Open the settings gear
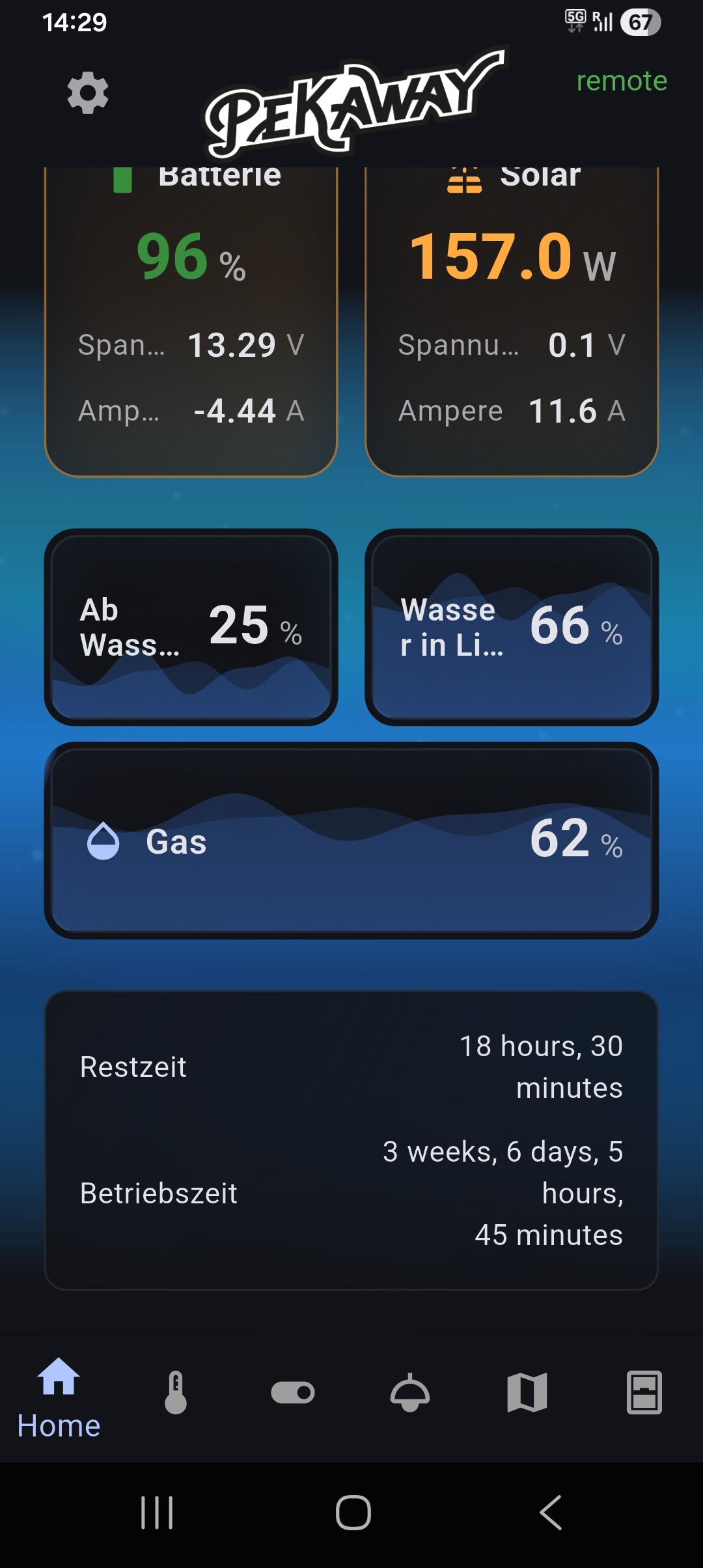This screenshot has height=1568, width=703. click(x=88, y=93)
